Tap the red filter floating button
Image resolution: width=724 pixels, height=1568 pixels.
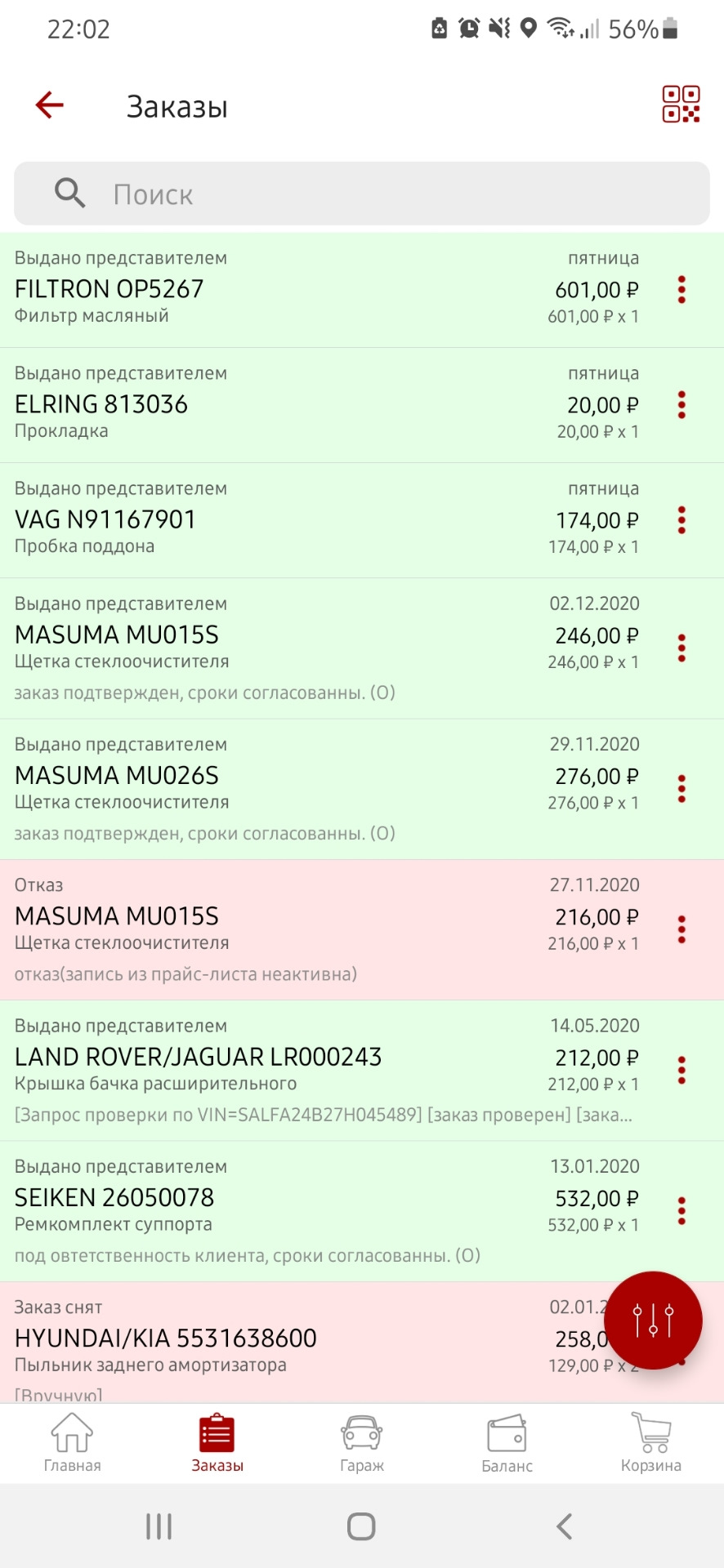[x=651, y=1321]
